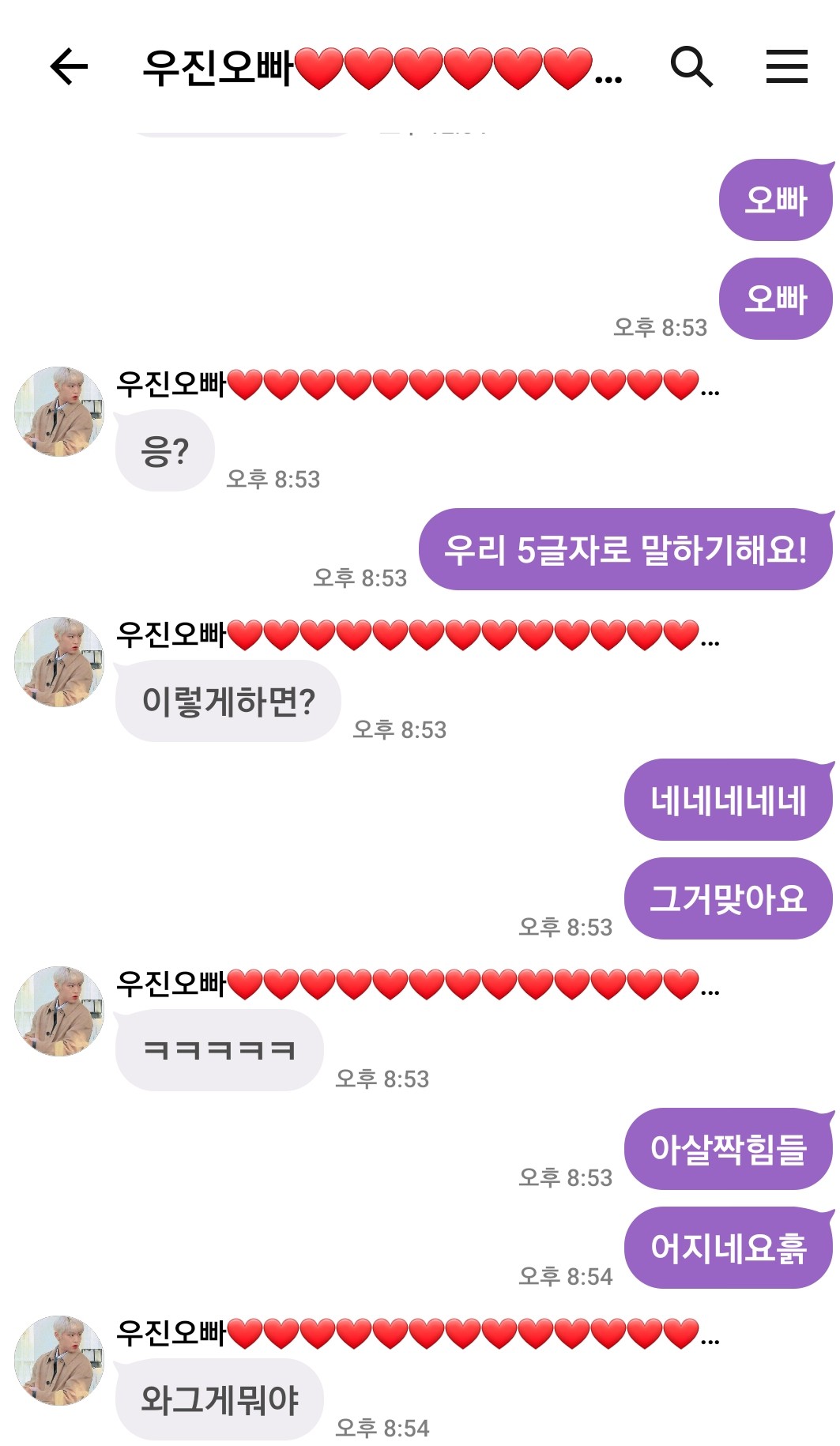Go back from 우진오빠 chat
The width and height of the screenshot is (840, 1446).
pos(69,66)
